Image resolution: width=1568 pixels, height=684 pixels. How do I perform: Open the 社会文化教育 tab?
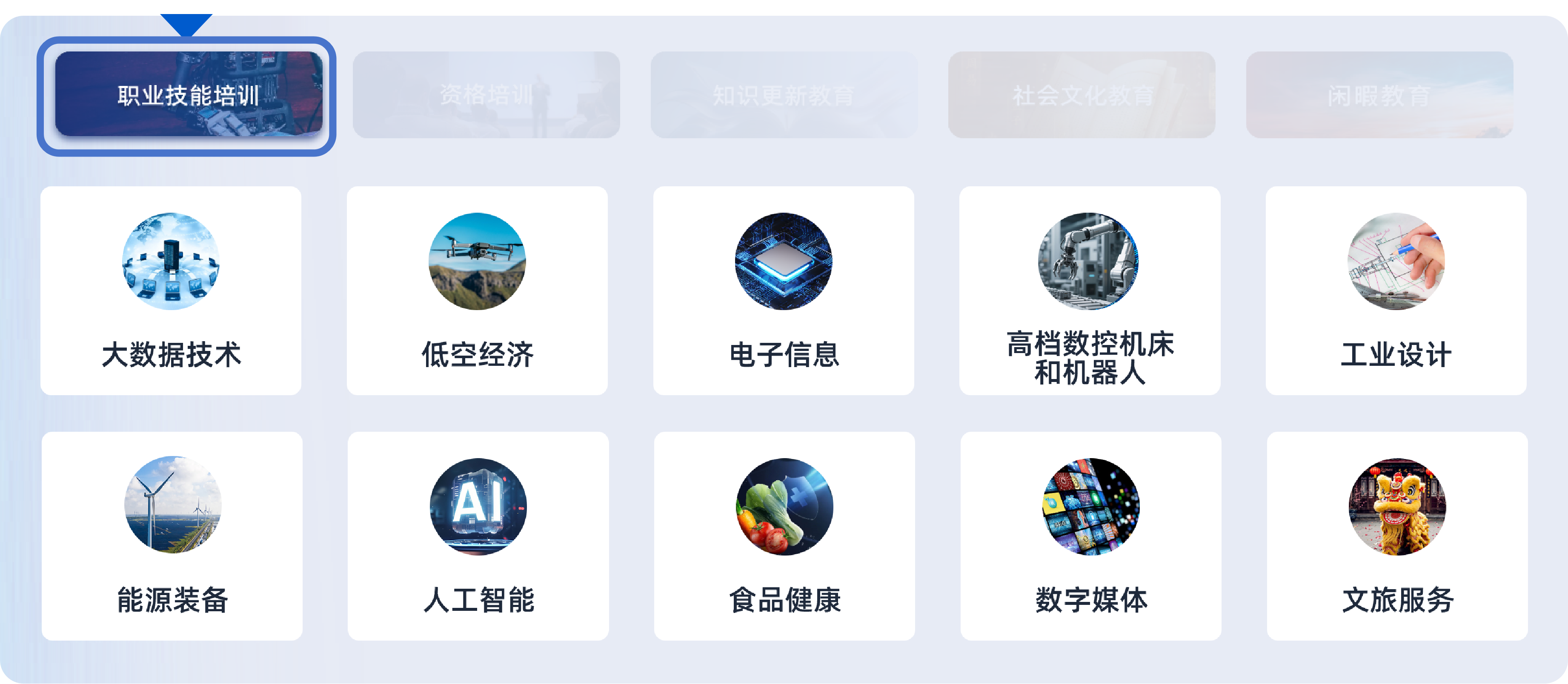(1082, 96)
